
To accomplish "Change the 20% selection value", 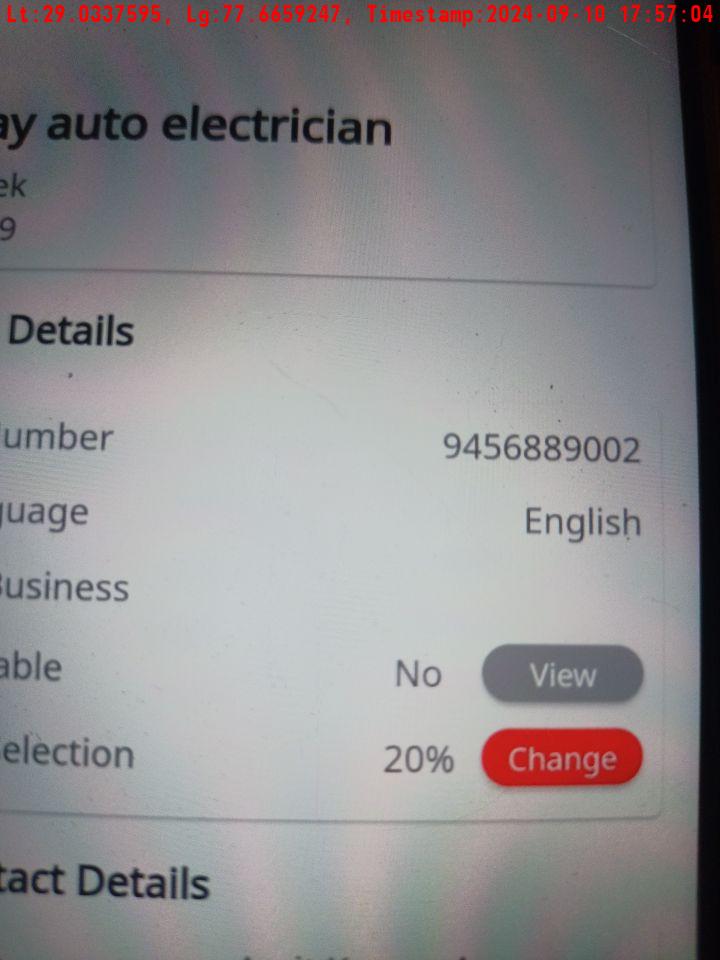I will pos(561,759).
